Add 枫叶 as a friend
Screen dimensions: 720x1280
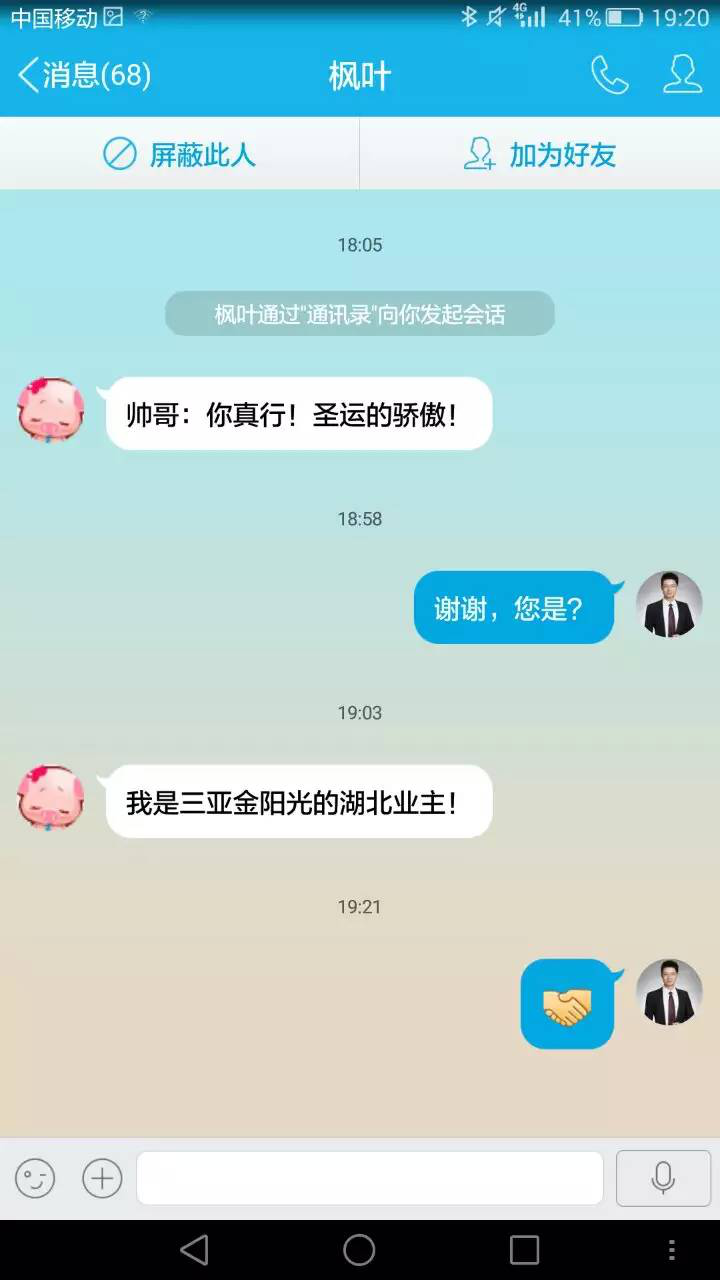coord(540,154)
